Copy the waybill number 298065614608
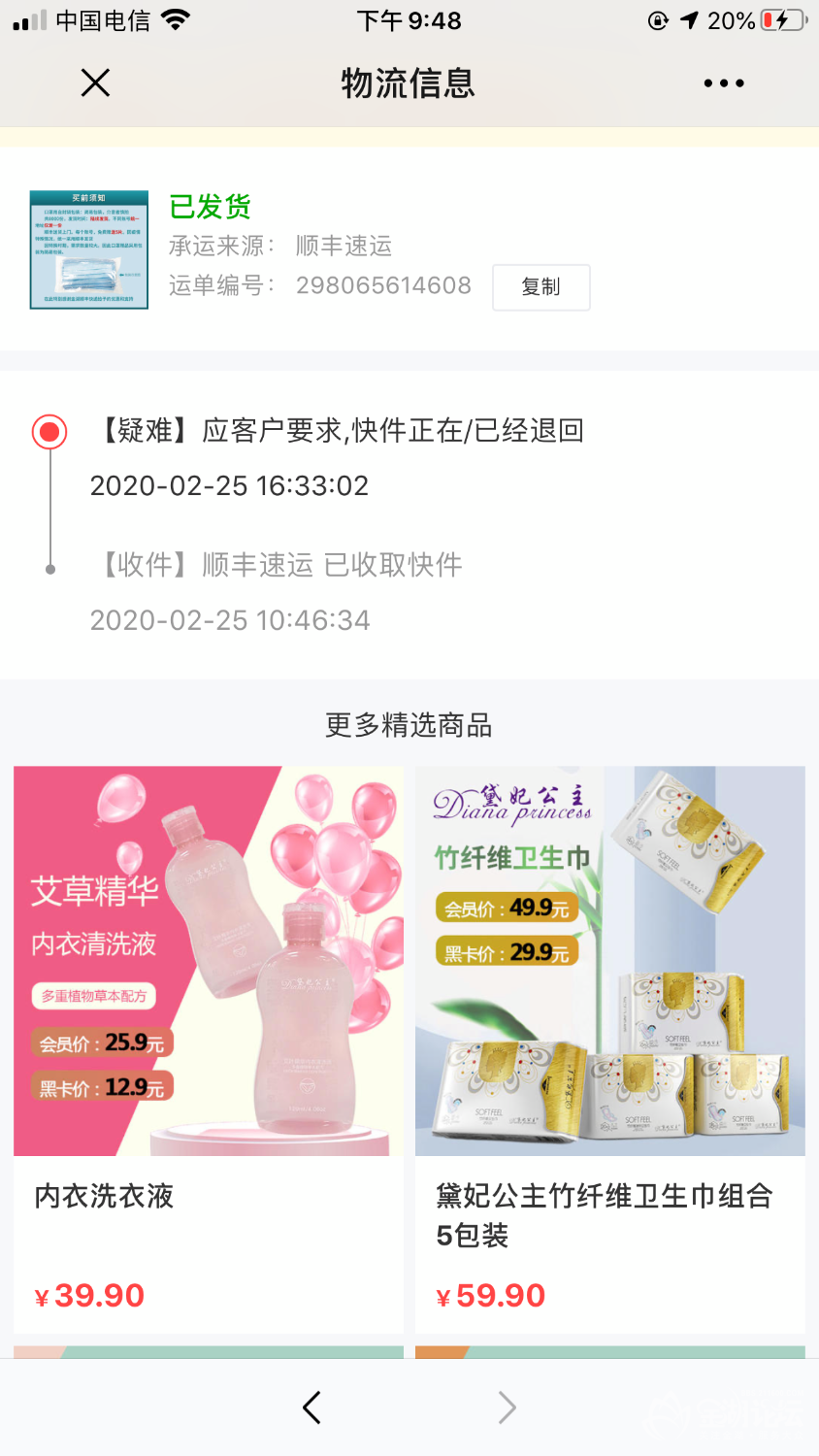 click(541, 287)
